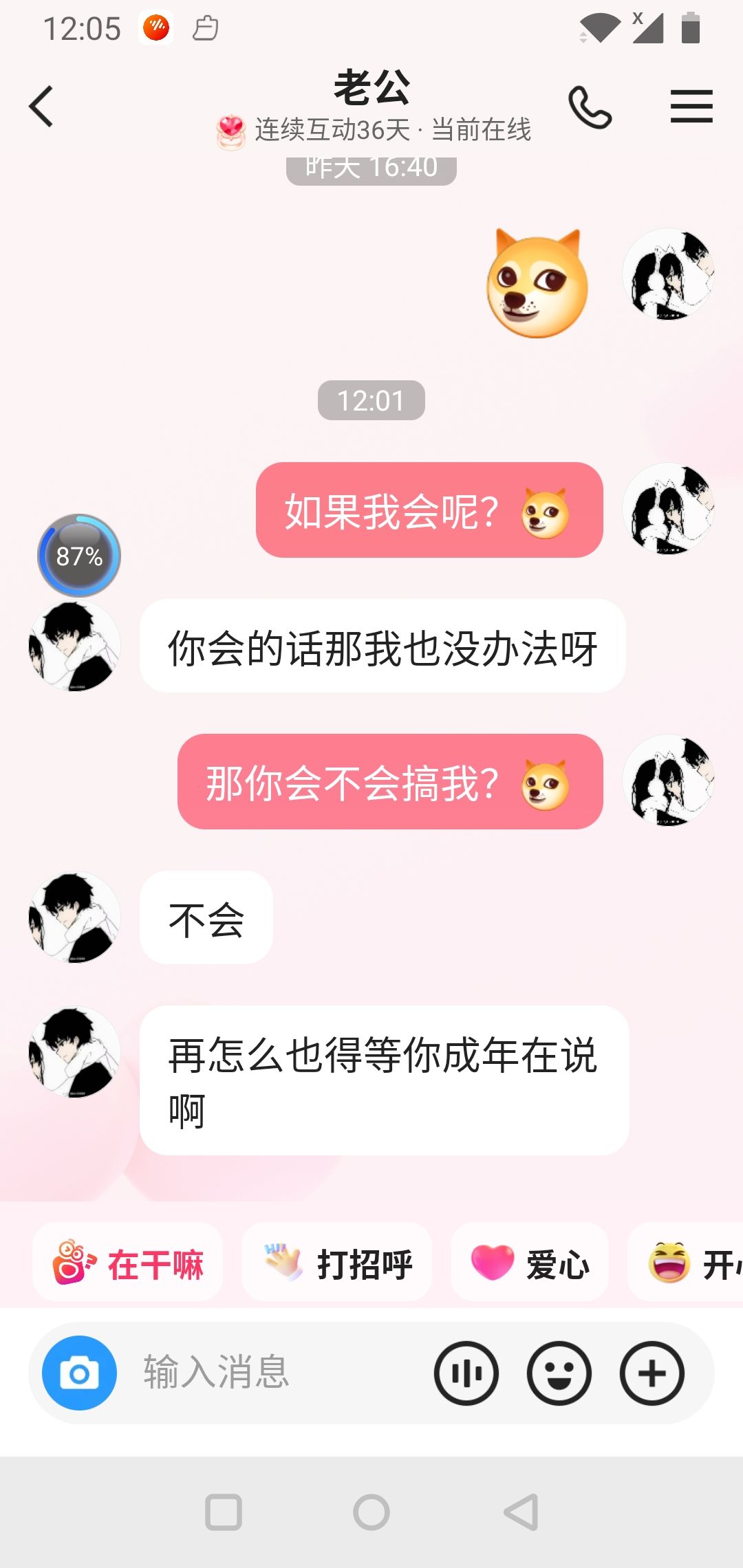Open the camera from the message bar
Screen dimensions: 743x1568
[x=79, y=1373]
